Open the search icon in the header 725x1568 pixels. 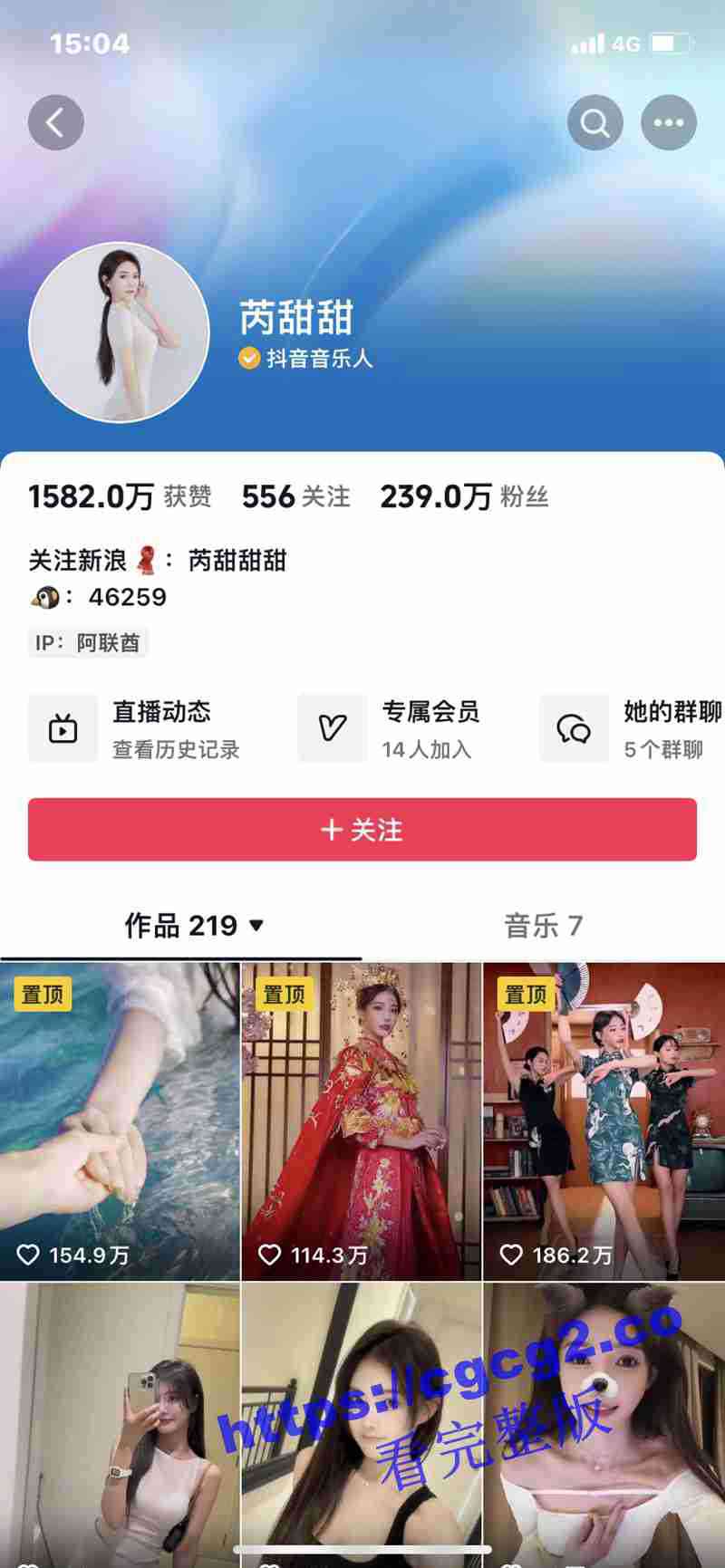click(x=594, y=122)
